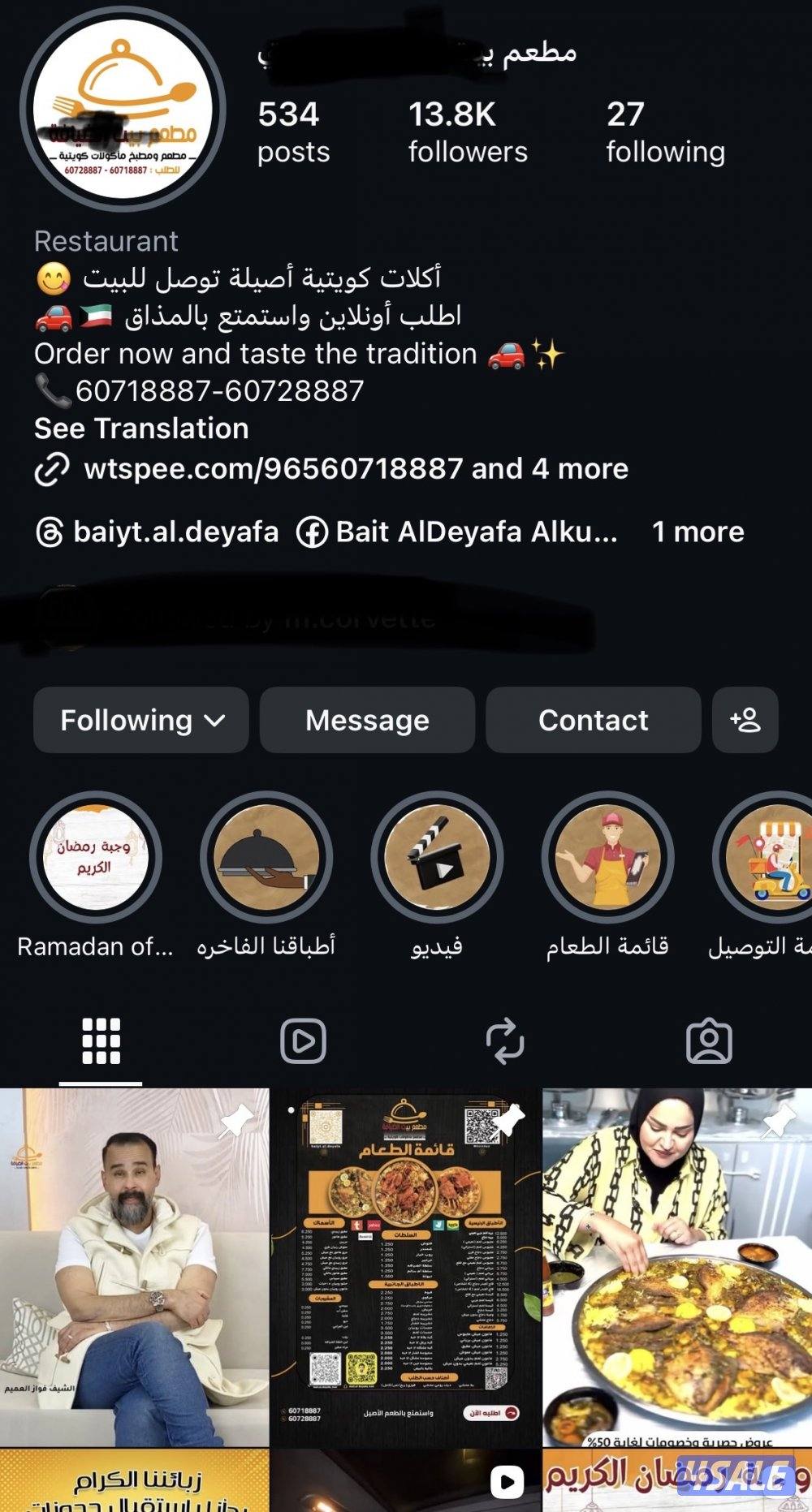Open the similar accounts suggestion icon
812x1512 pixels.
745,720
